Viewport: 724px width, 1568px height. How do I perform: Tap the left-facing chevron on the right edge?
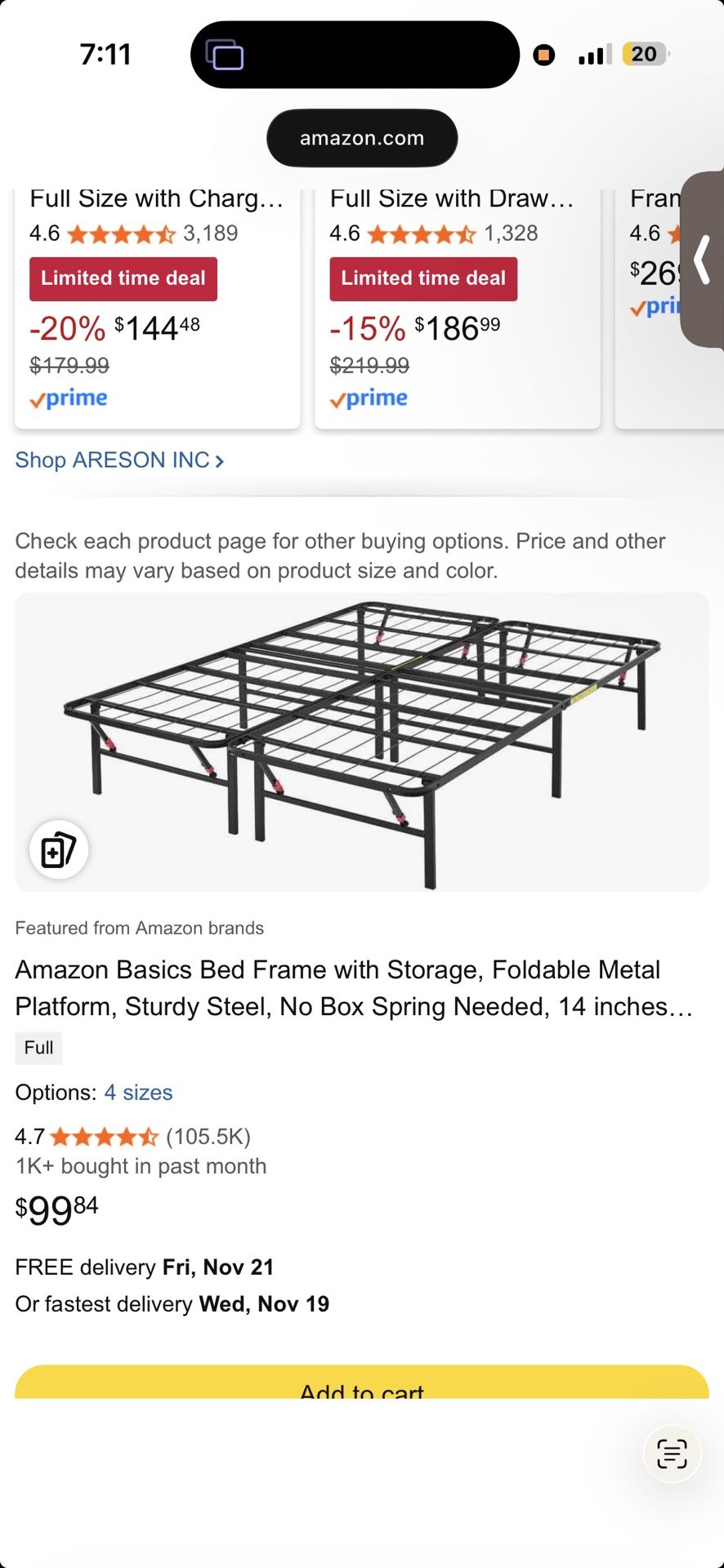701,260
